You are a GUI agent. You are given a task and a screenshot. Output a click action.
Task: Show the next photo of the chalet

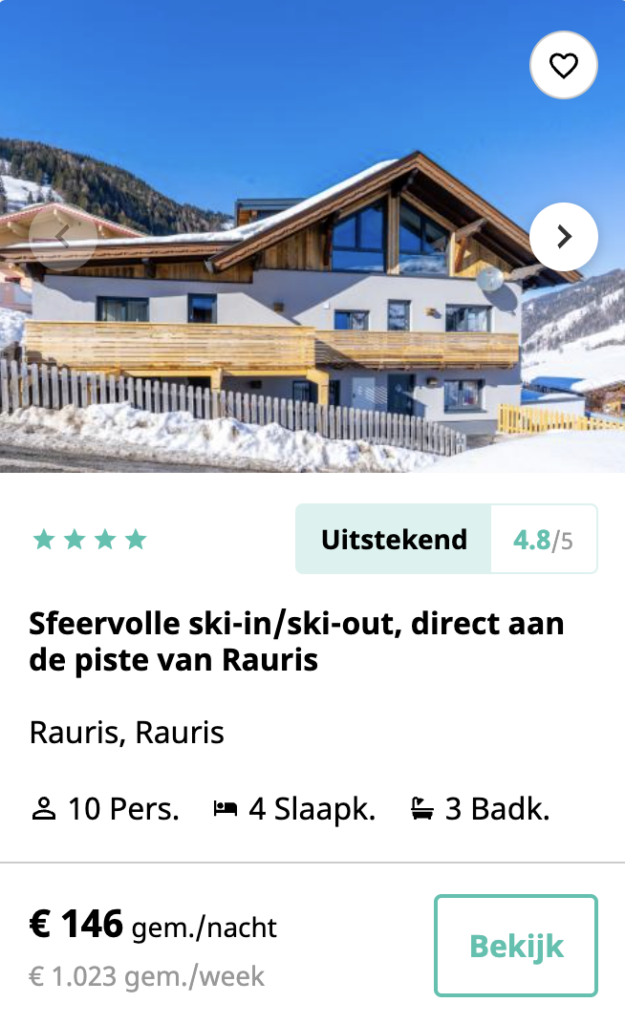[563, 237]
